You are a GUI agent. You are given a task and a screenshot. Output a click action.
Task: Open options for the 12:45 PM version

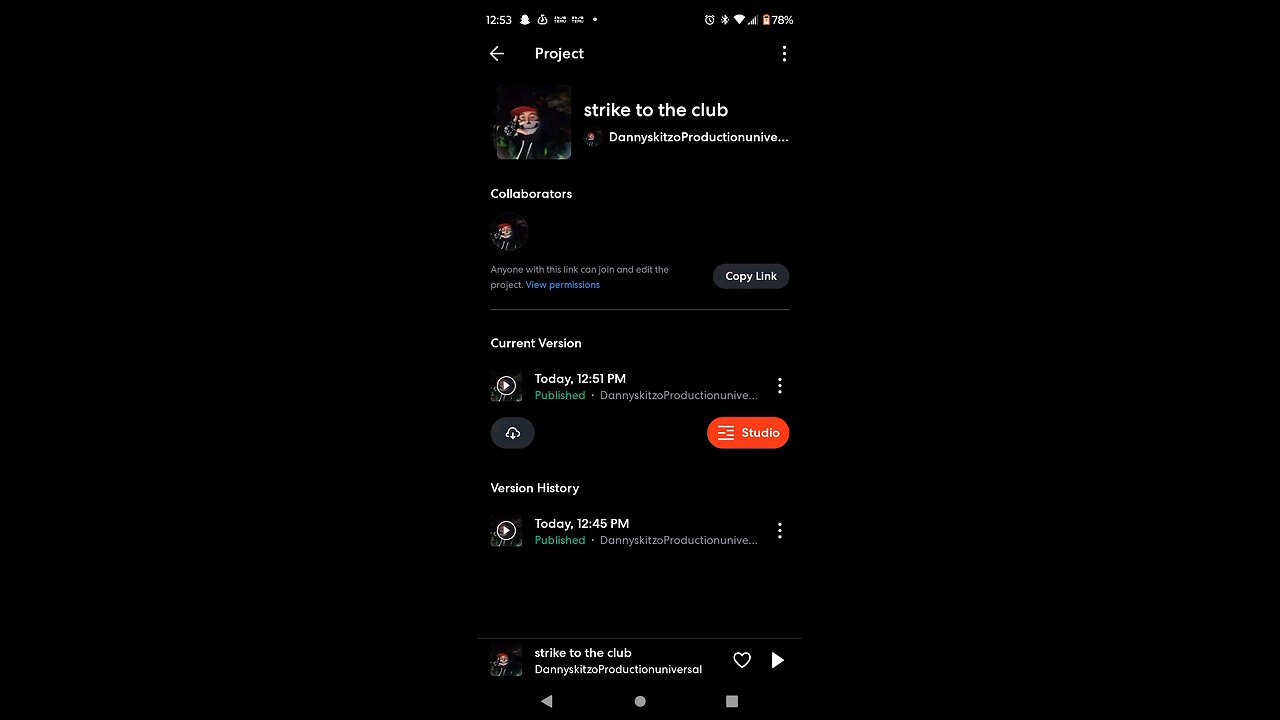780,531
